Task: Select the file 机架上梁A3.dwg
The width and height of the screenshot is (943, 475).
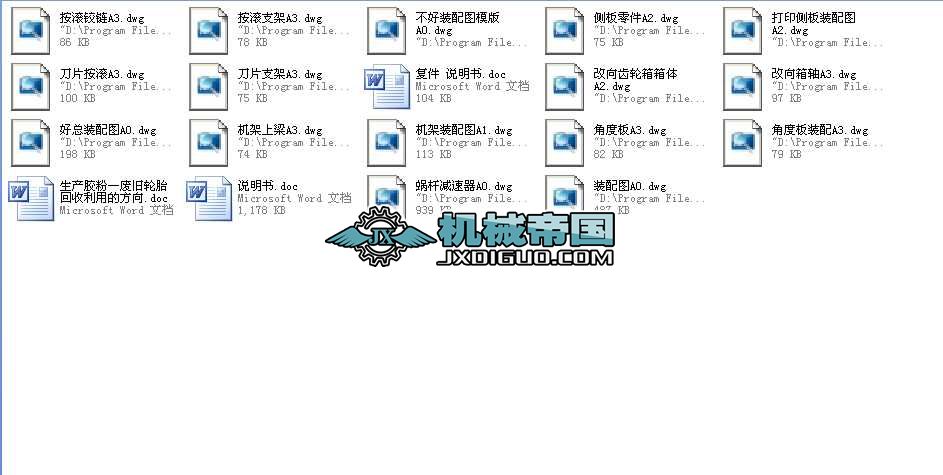Action: coord(210,142)
